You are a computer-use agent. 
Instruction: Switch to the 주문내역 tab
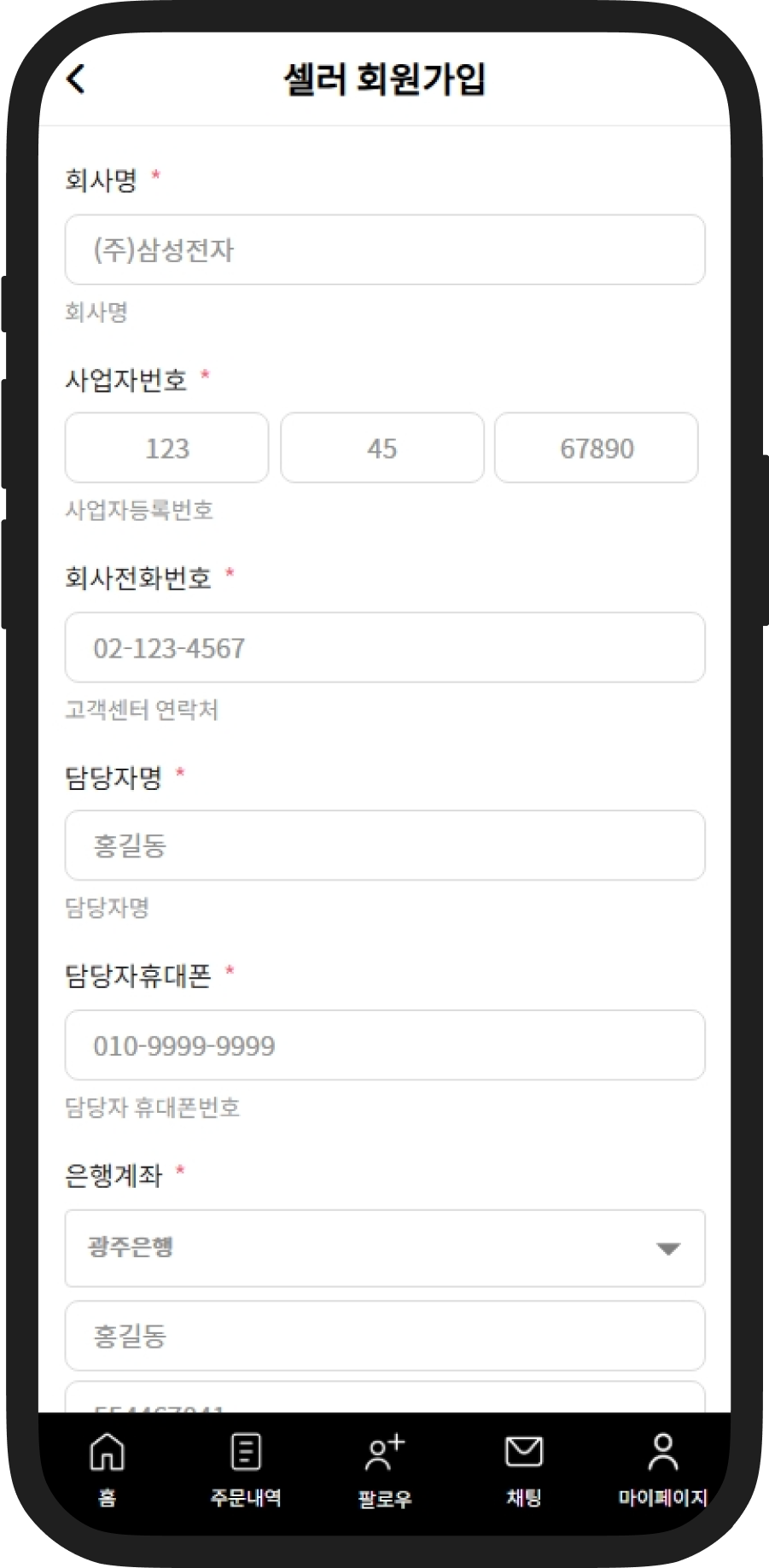246,1466
